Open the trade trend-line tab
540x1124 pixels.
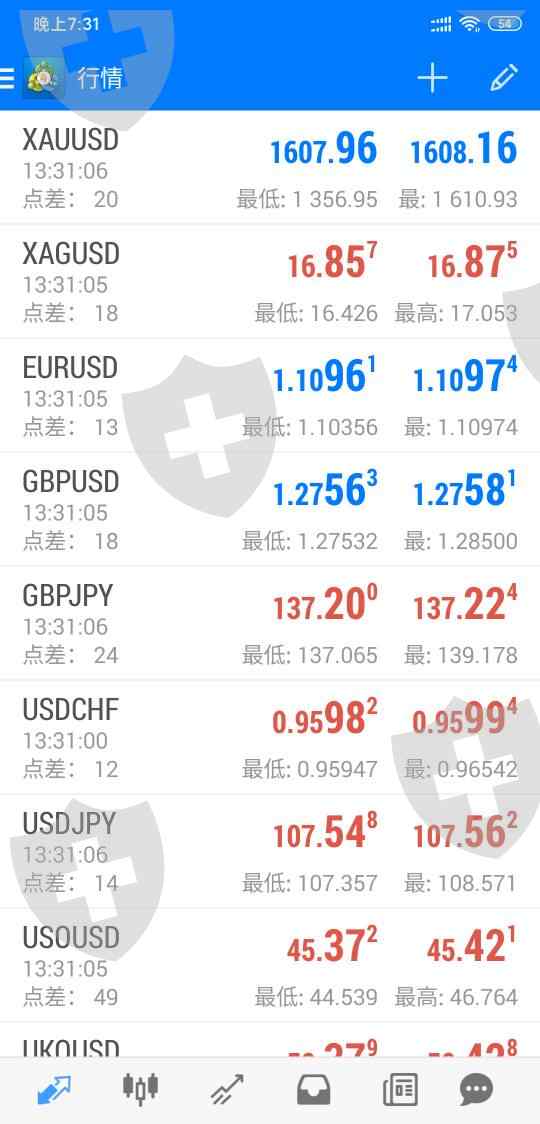(x=227, y=1090)
